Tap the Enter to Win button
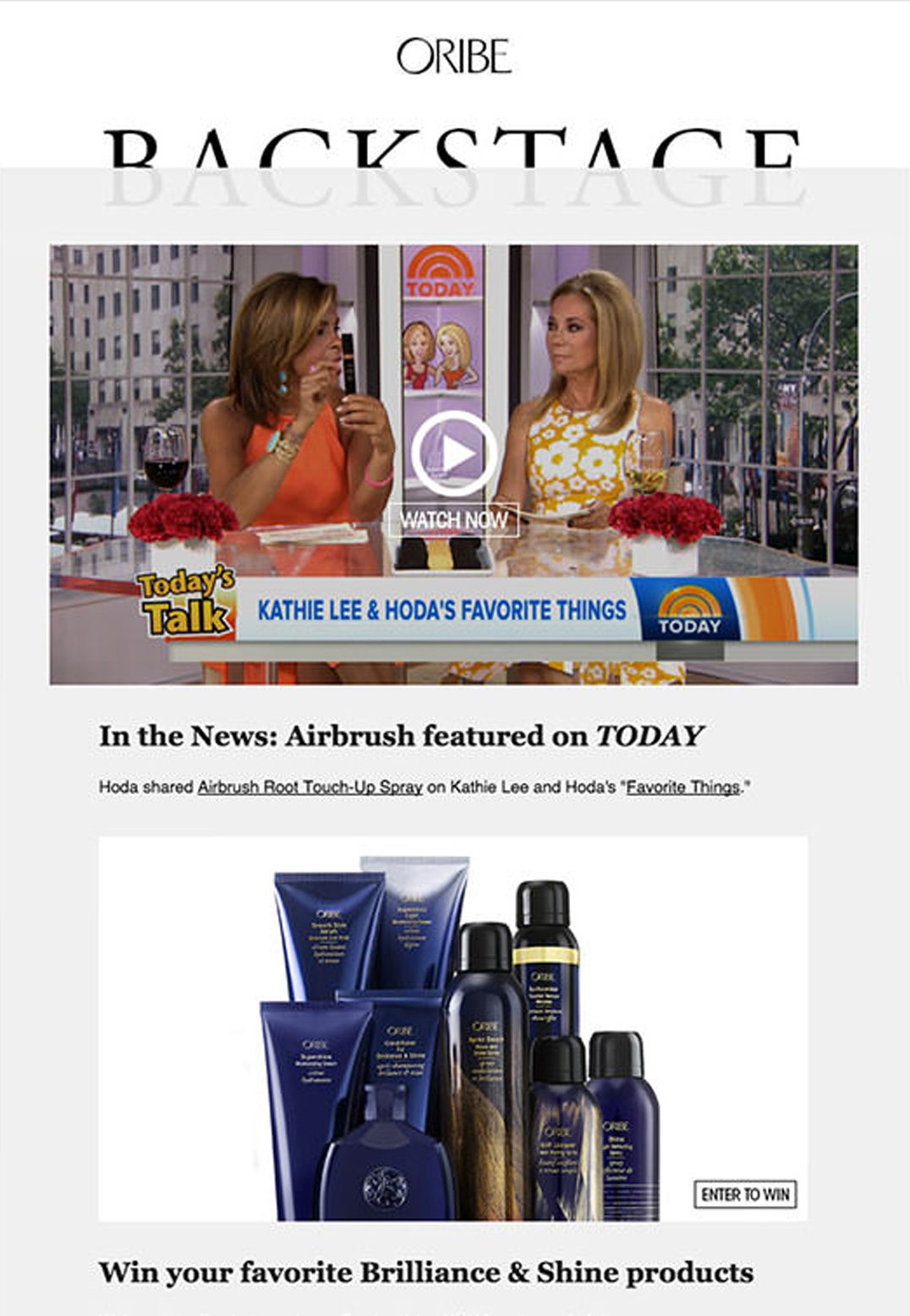Viewport: 910px width, 1316px height. click(x=744, y=1194)
